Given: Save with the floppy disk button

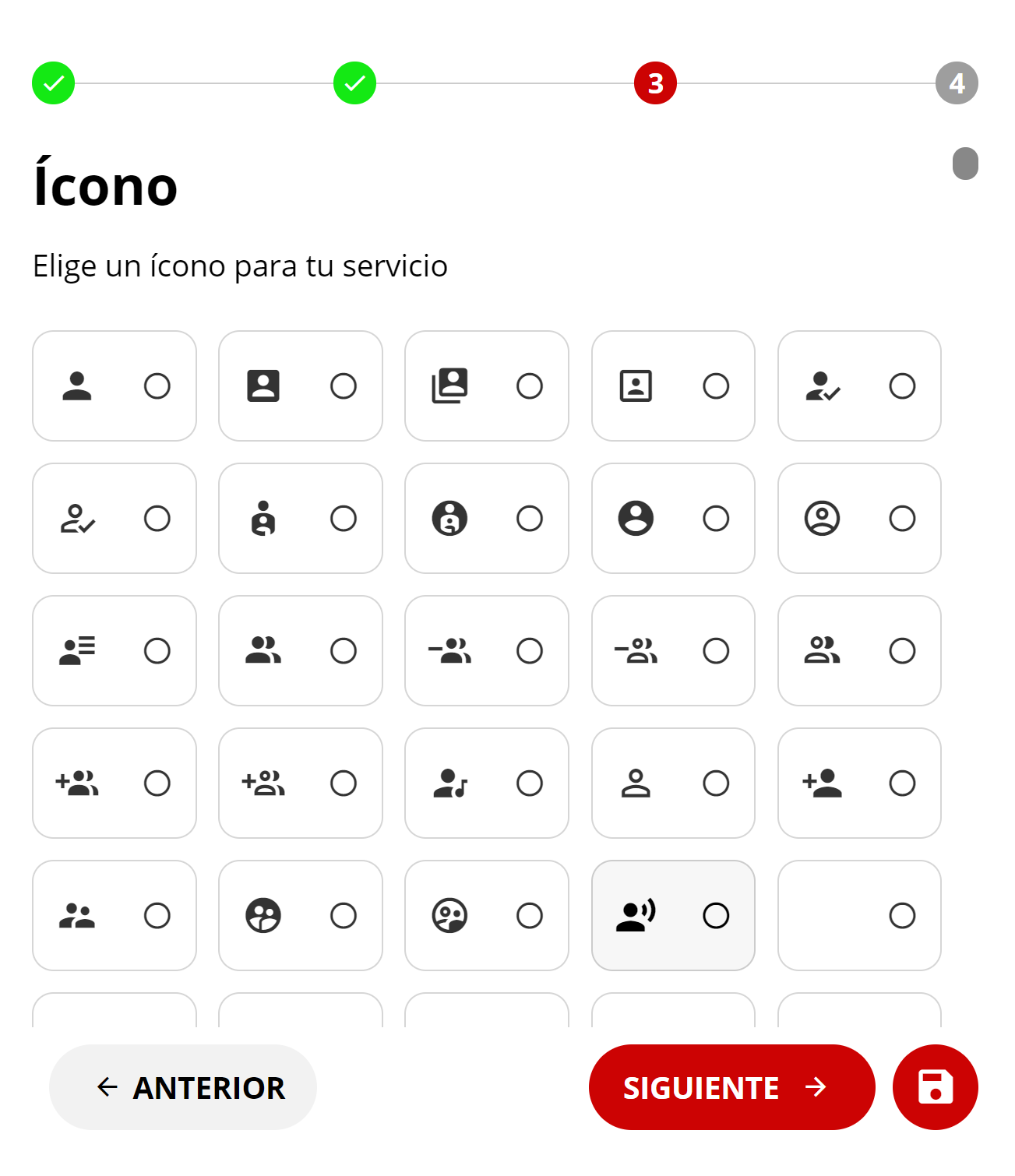Looking at the screenshot, I should 935,1087.
